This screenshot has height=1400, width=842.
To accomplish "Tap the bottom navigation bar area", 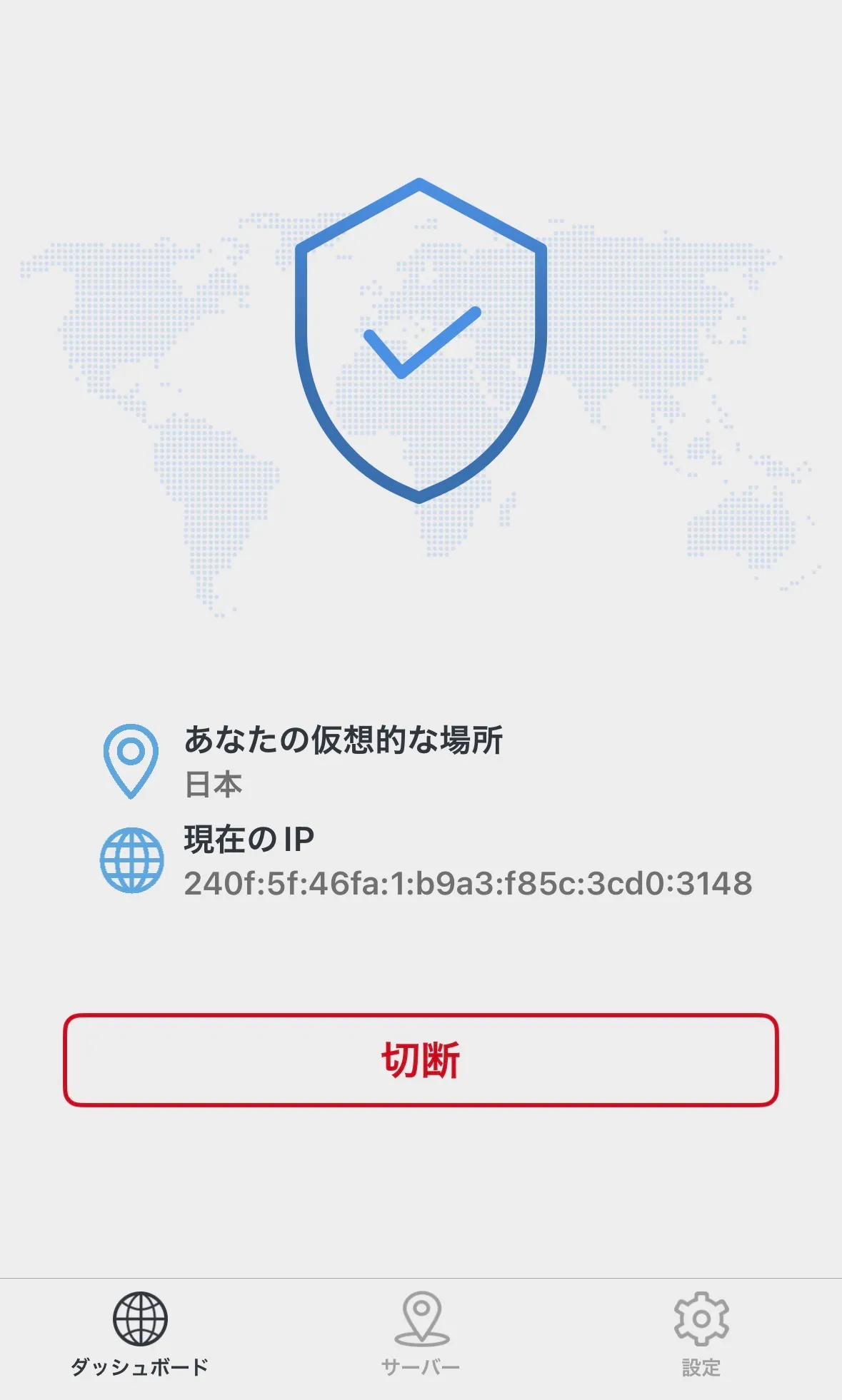I will 421,1335.
